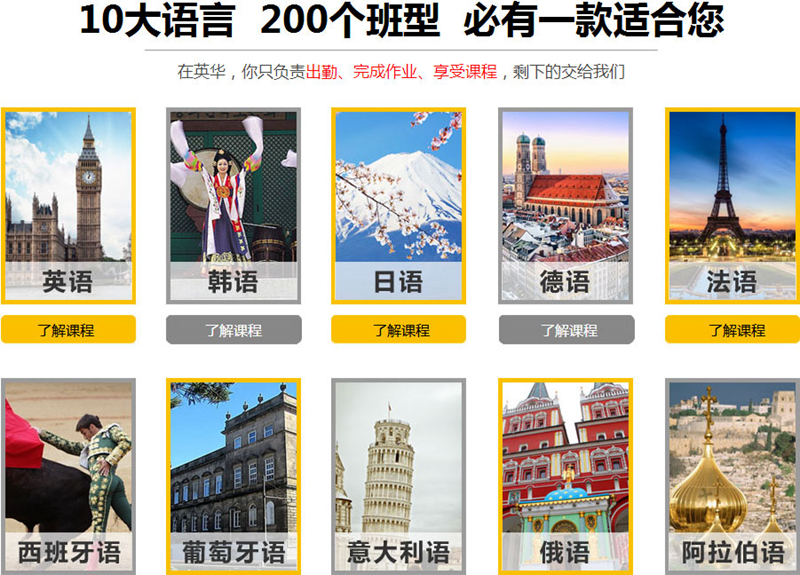
Task: Open the 德语 course card
Action: pyautogui.click(x=565, y=205)
